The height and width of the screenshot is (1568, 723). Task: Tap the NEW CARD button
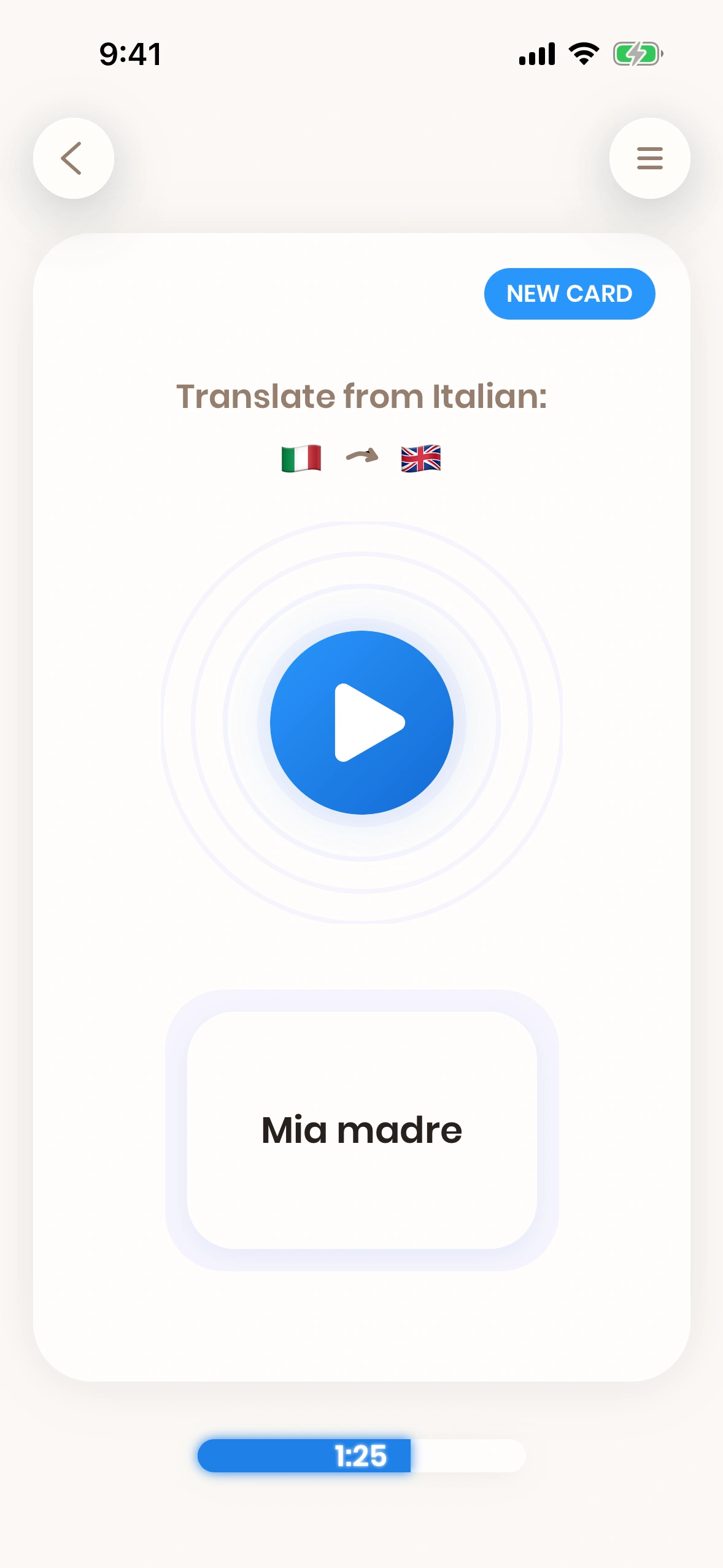pos(569,294)
